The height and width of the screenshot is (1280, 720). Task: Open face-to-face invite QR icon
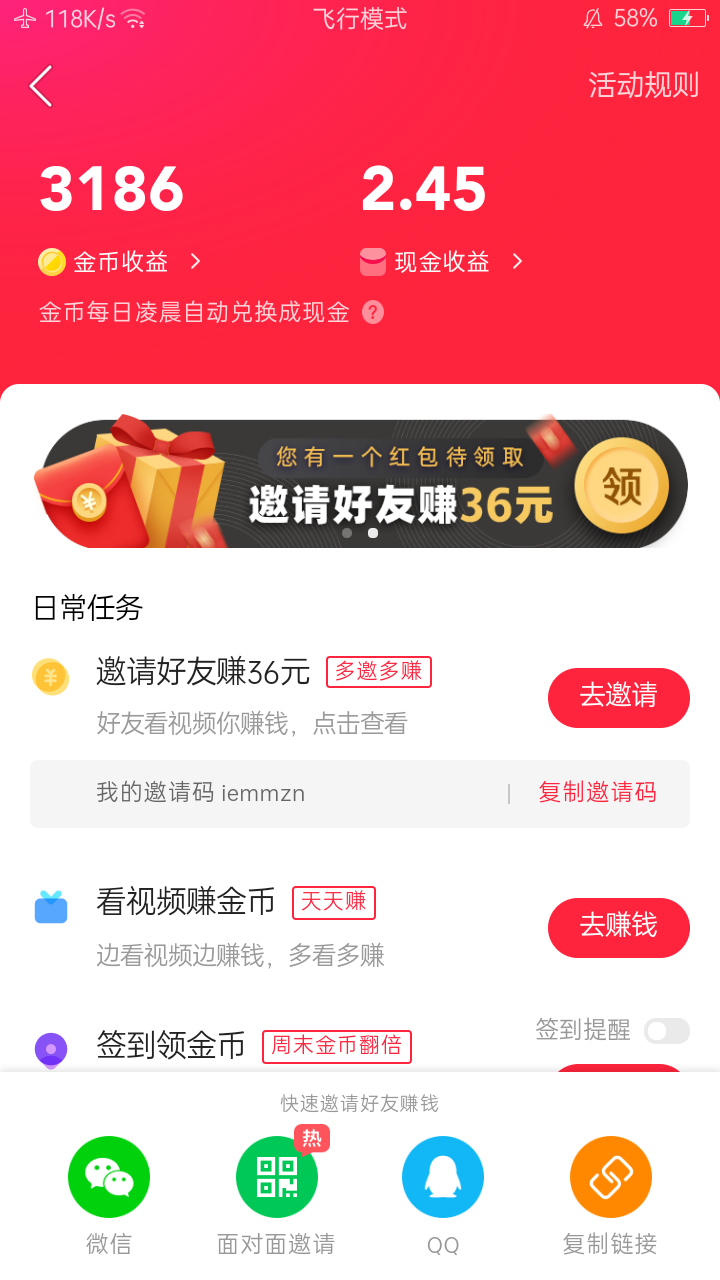[276, 1177]
